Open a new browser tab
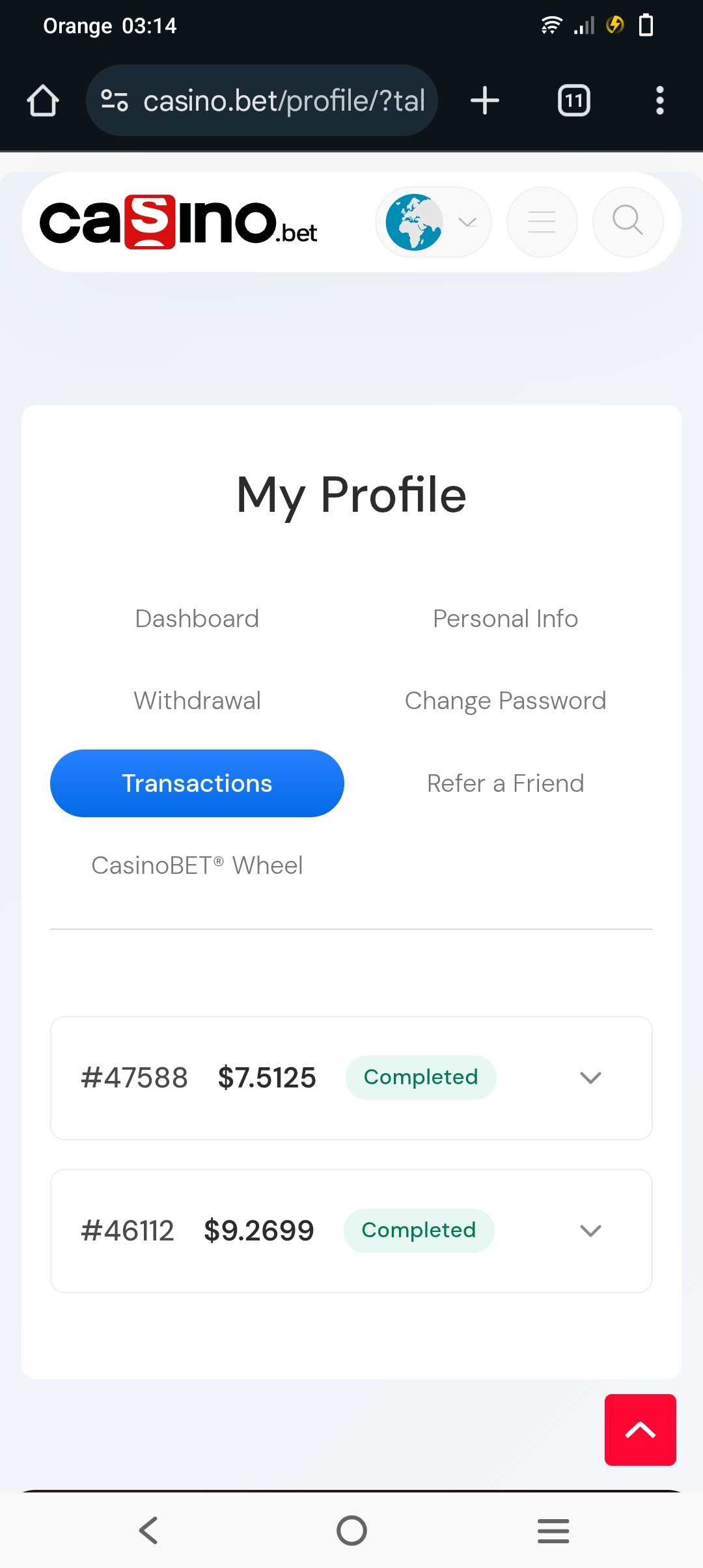The width and height of the screenshot is (703, 1568). (485, 100)
